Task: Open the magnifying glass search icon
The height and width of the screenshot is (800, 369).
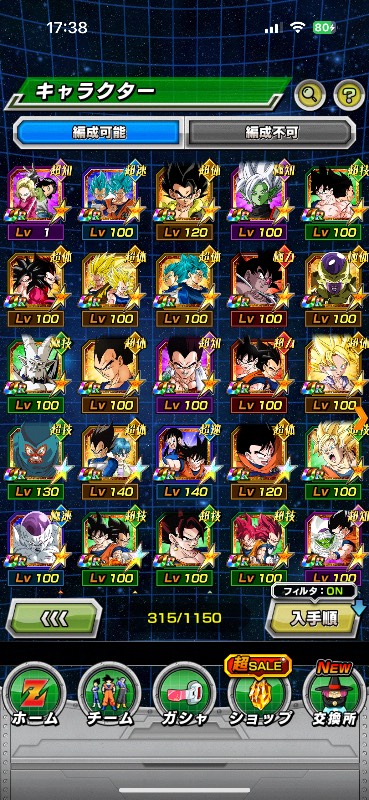Action: coord(310,94)
